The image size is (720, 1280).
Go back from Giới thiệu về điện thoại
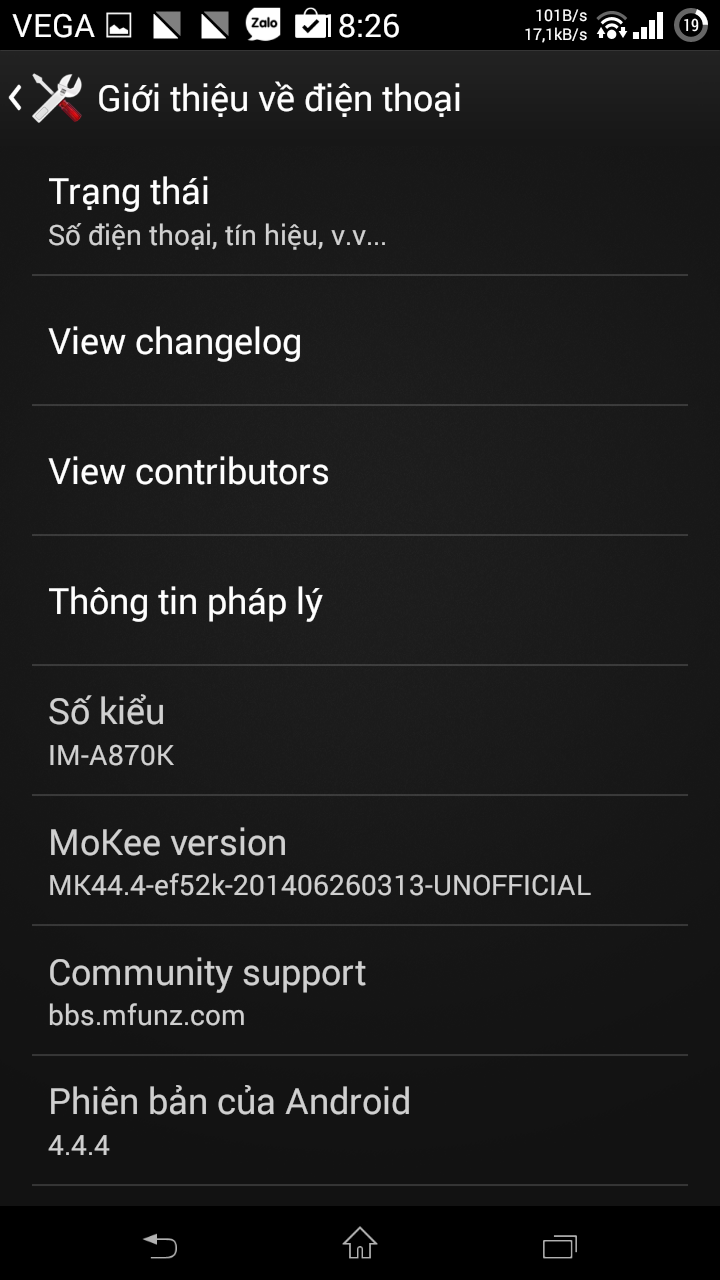(x=45, y=98)
